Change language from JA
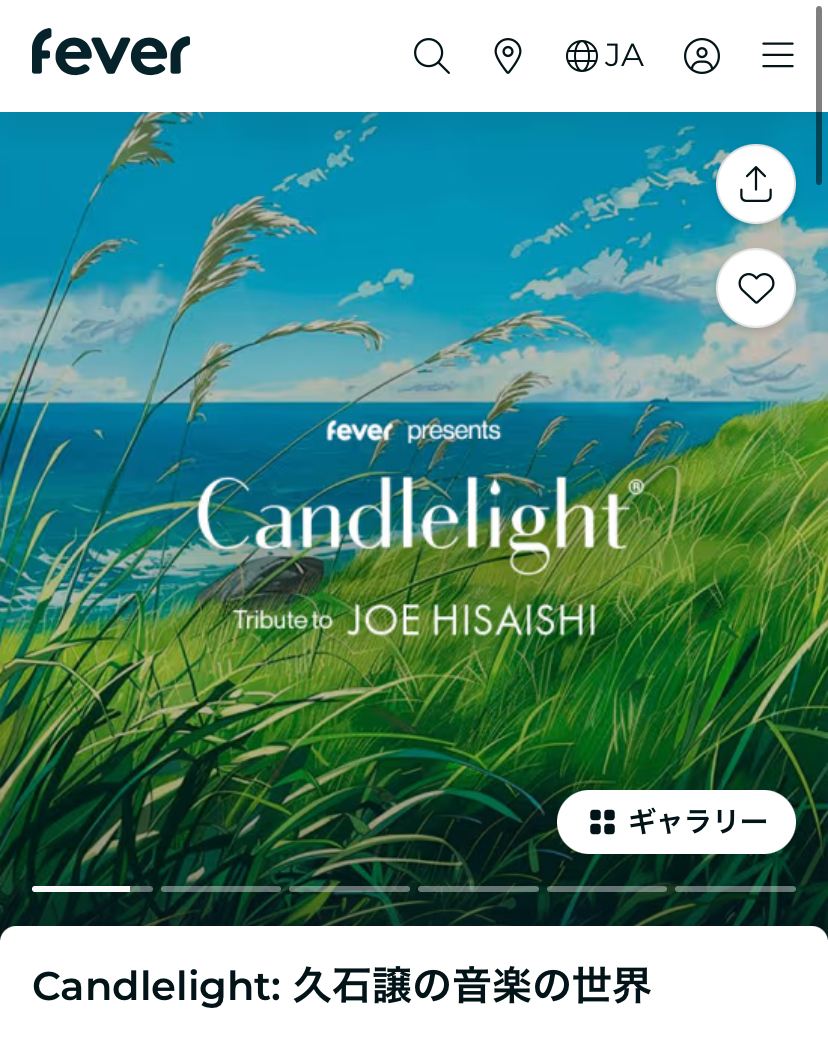The image size is (828, 1052). coord(604,56)
